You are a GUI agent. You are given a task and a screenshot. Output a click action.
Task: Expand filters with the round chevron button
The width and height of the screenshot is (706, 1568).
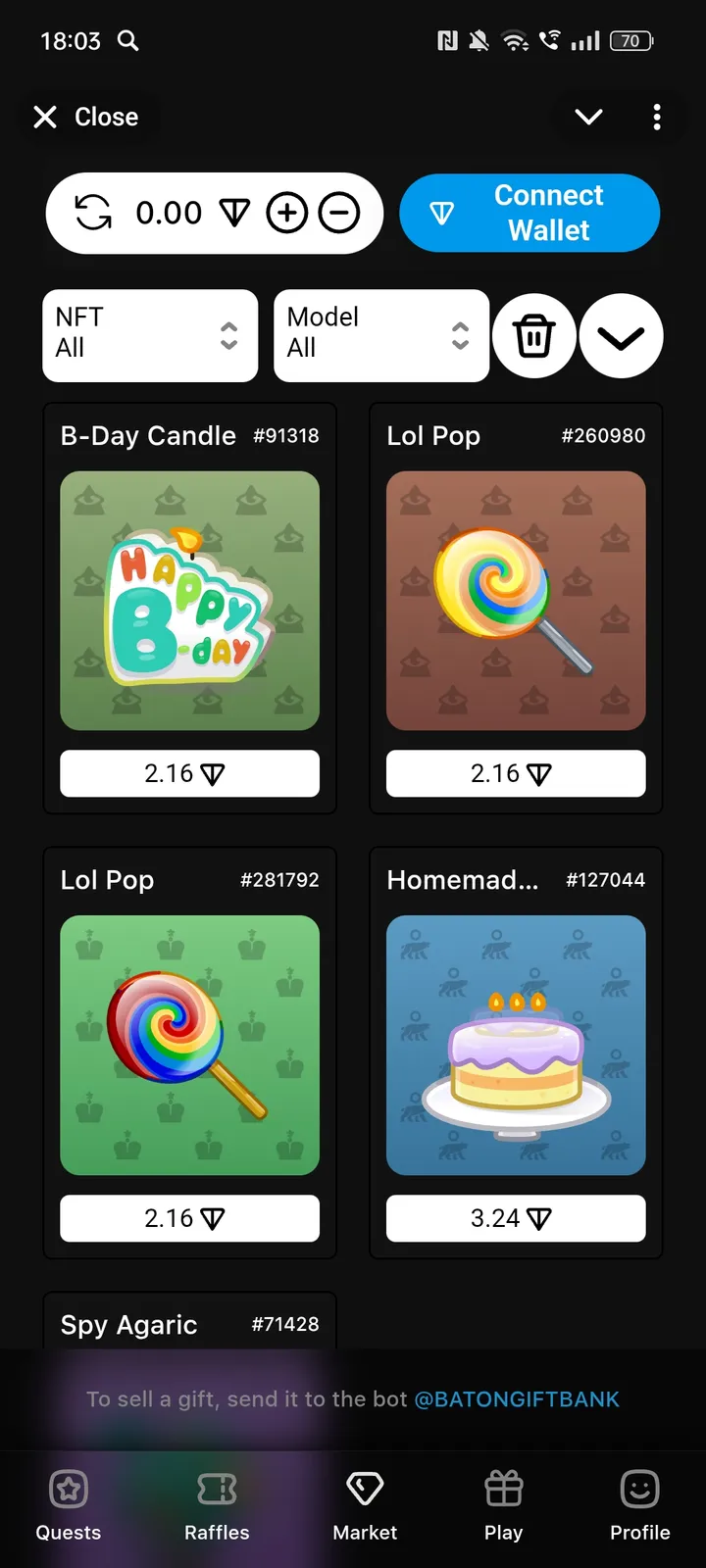[621, 336]
